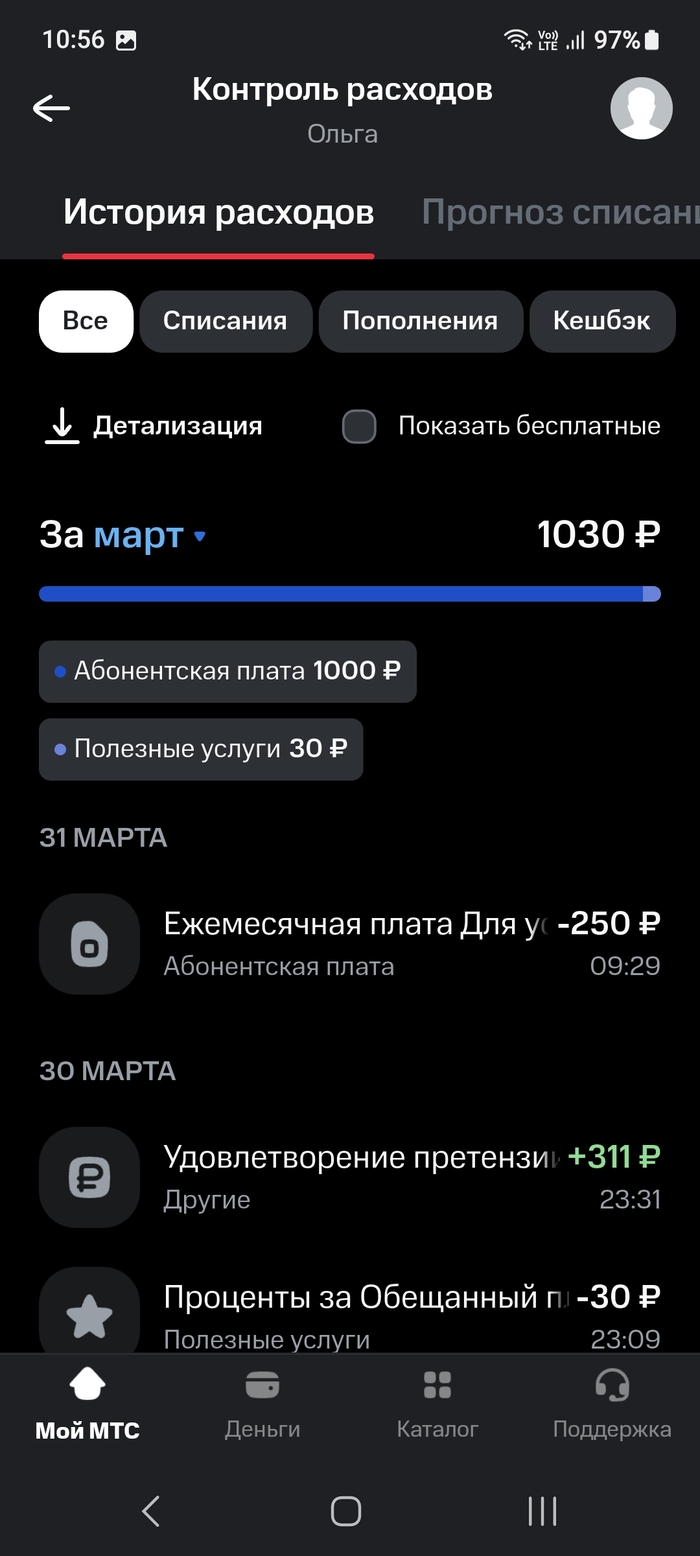Open the month dropdown март
700x1556 pixels.
(x=148, y=536)
